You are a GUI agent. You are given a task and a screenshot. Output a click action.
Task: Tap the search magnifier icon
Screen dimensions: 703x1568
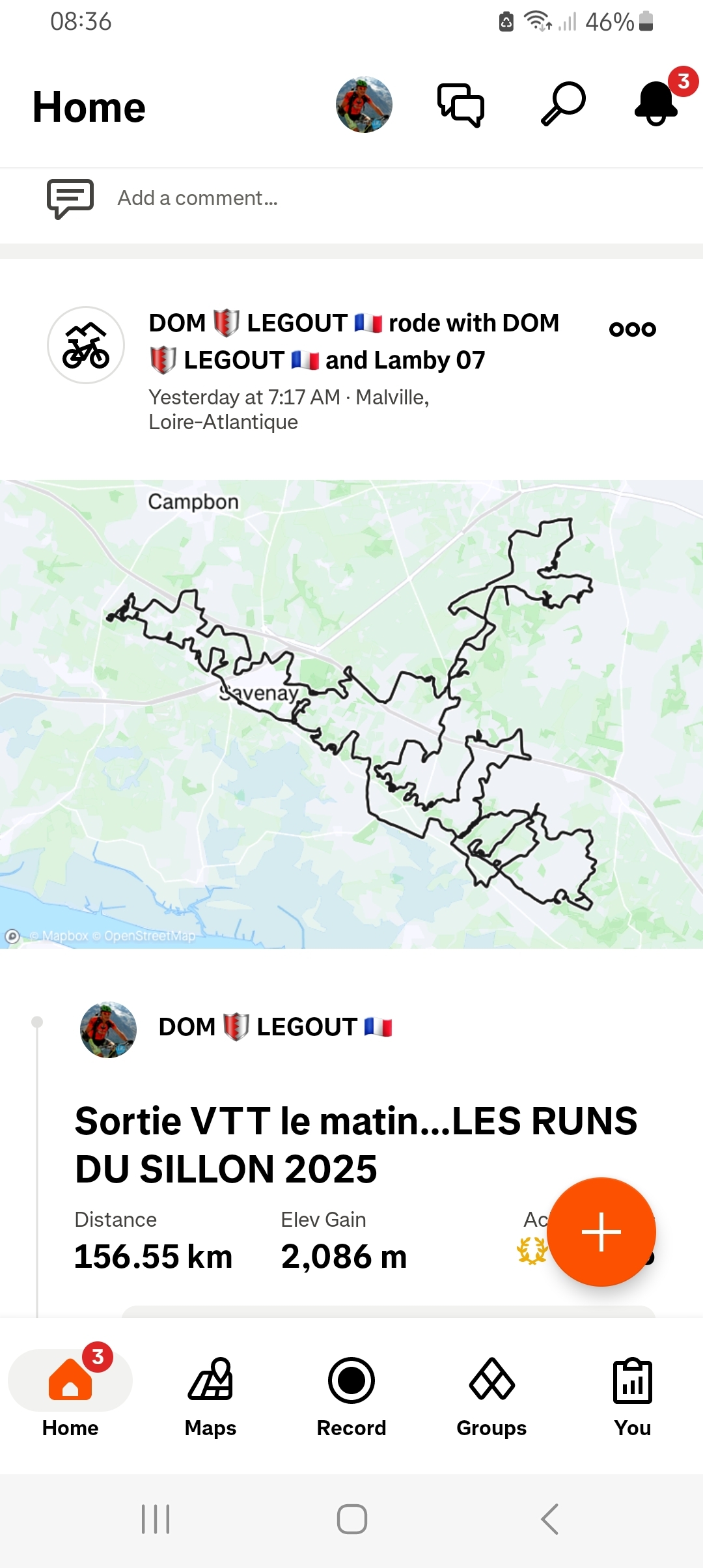(563, 104)
